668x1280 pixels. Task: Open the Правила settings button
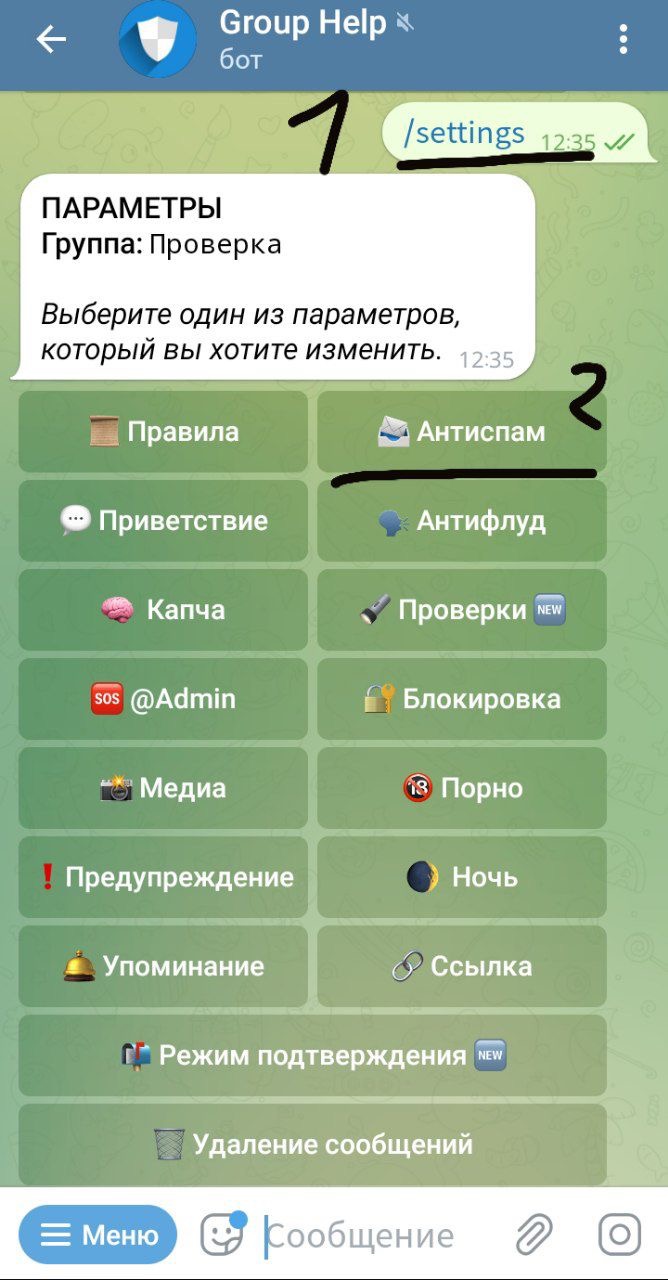tap(163, 432)
